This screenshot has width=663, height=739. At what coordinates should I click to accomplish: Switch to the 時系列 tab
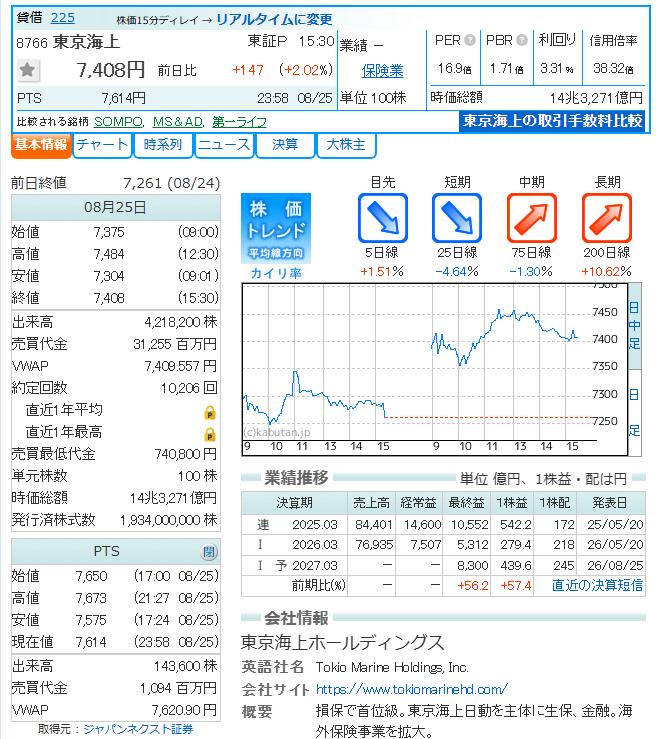(163, 144)
